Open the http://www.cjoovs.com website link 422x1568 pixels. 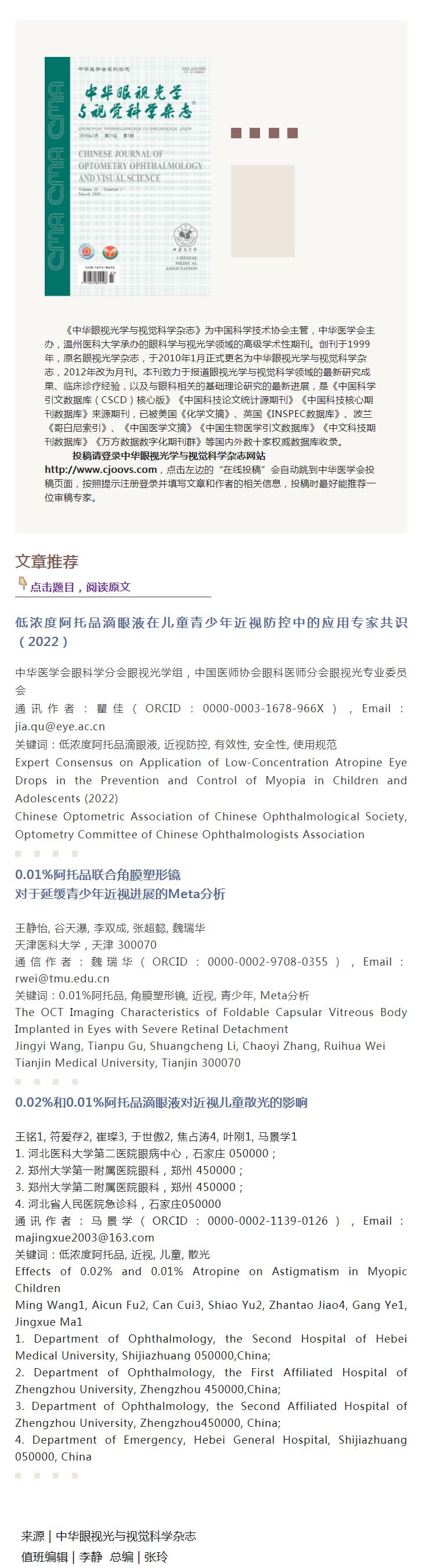point(101,469)
